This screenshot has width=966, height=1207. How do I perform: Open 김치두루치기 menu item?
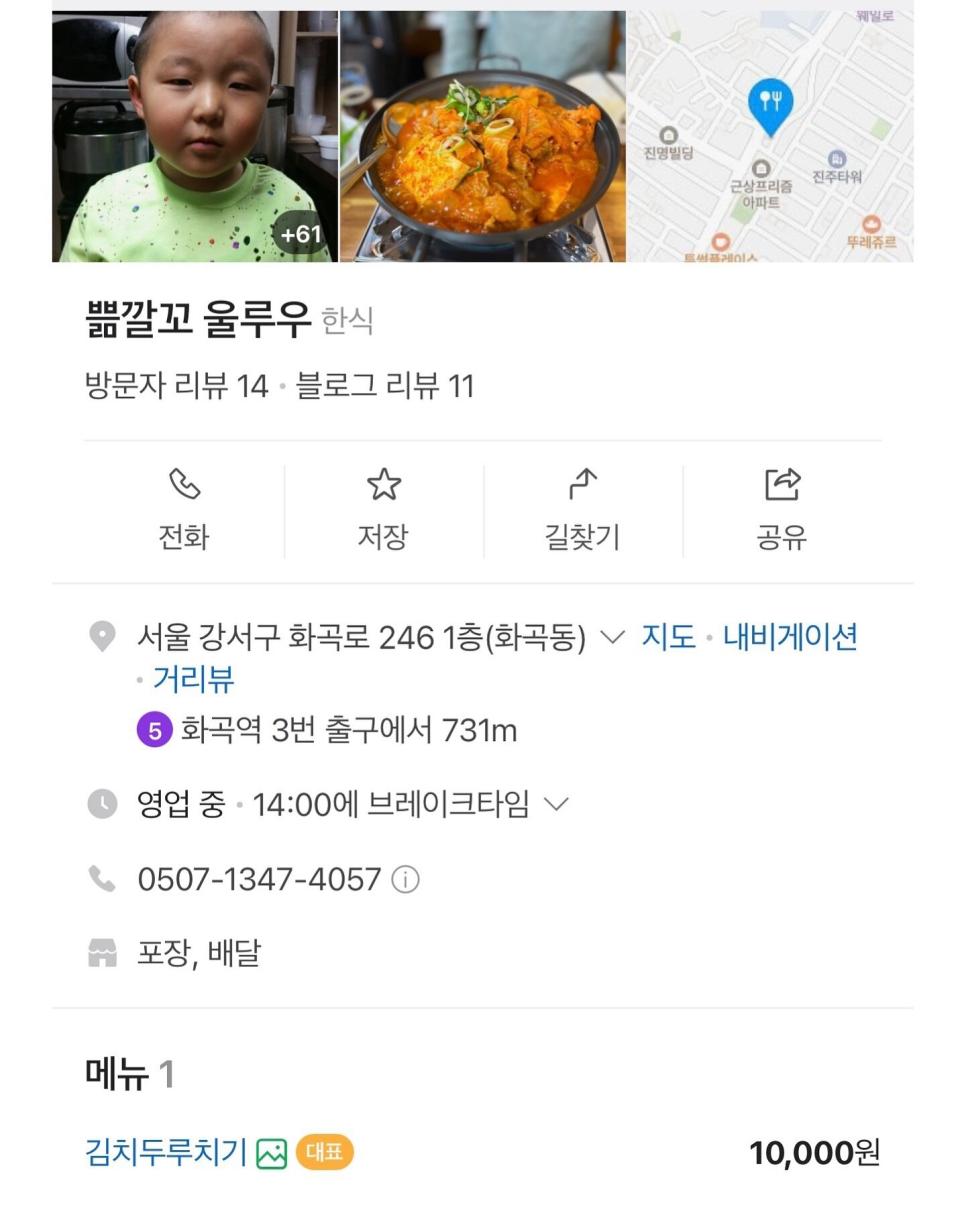[166, 1152]
